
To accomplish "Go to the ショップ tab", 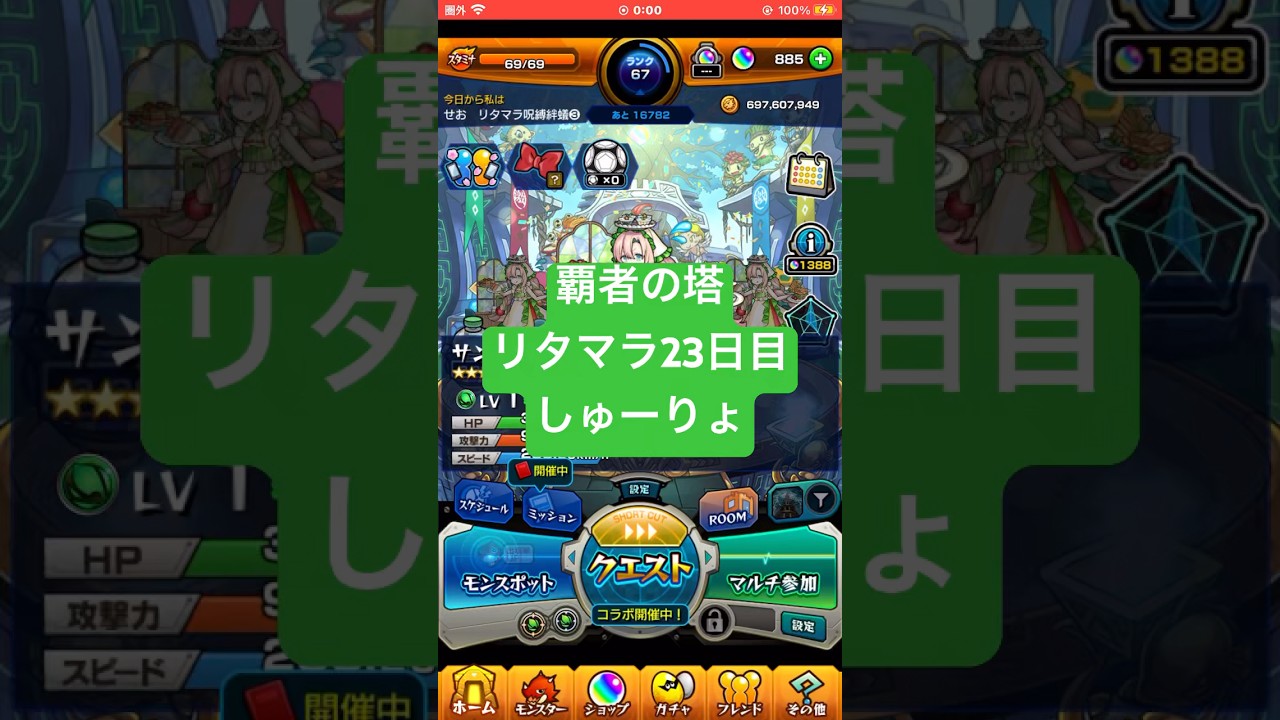I will 606,693.
